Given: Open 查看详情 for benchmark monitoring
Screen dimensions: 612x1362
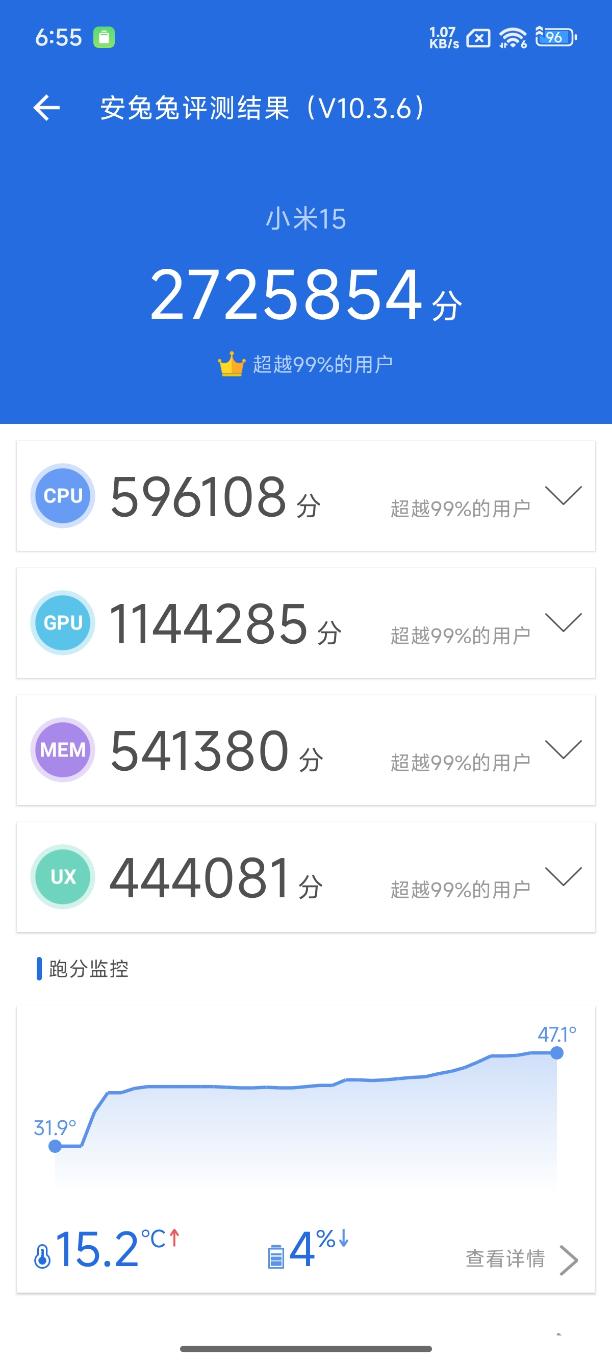Looking at the screenshot, I should tap(521, 1259).
